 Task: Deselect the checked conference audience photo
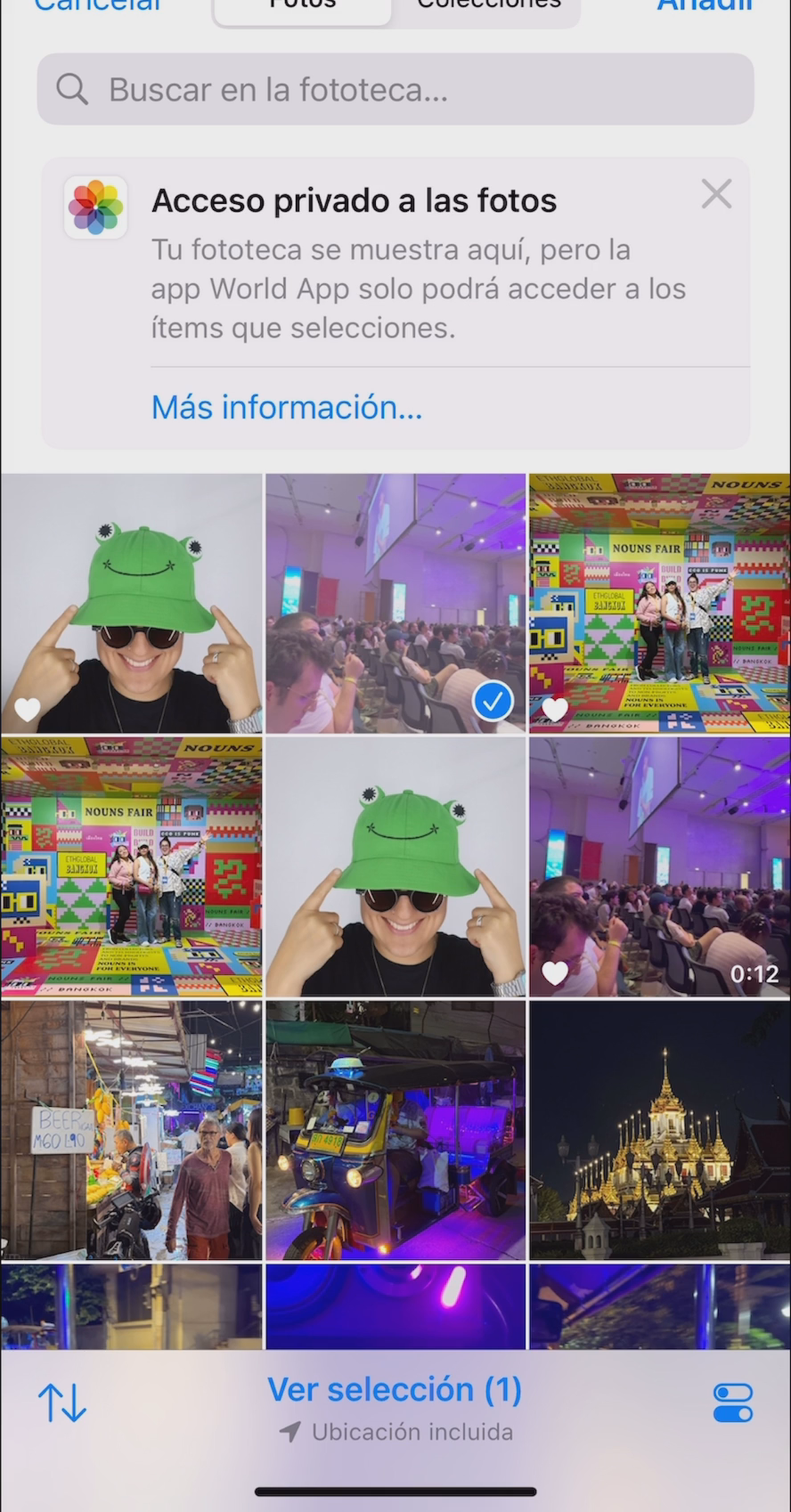[x=395, y=604]
